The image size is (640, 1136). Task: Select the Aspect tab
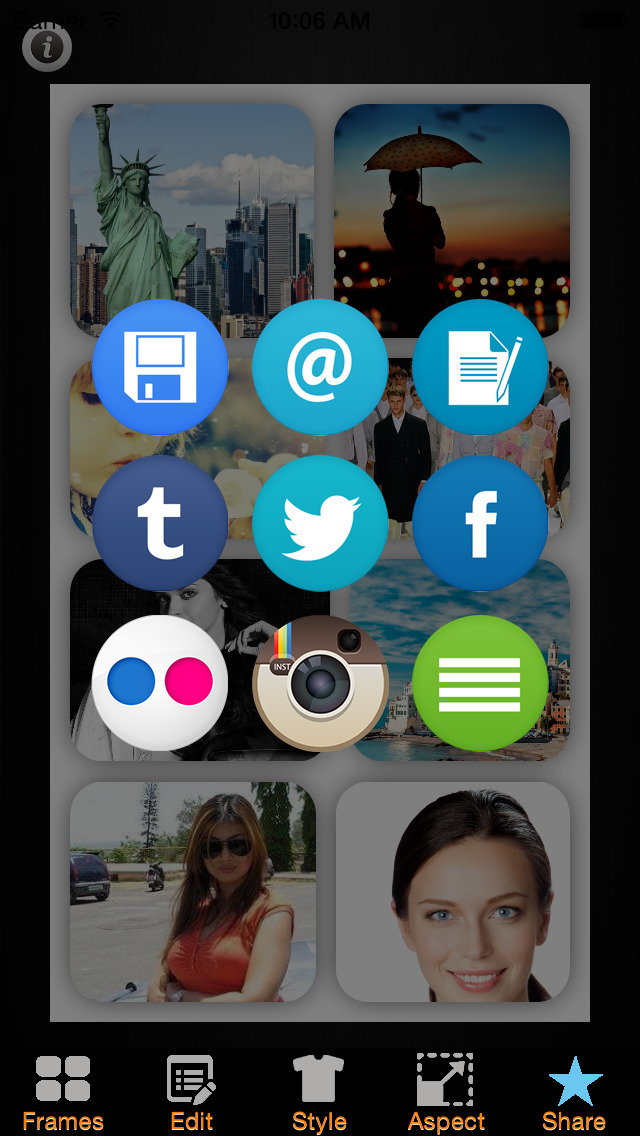[x=446, y=1092]
